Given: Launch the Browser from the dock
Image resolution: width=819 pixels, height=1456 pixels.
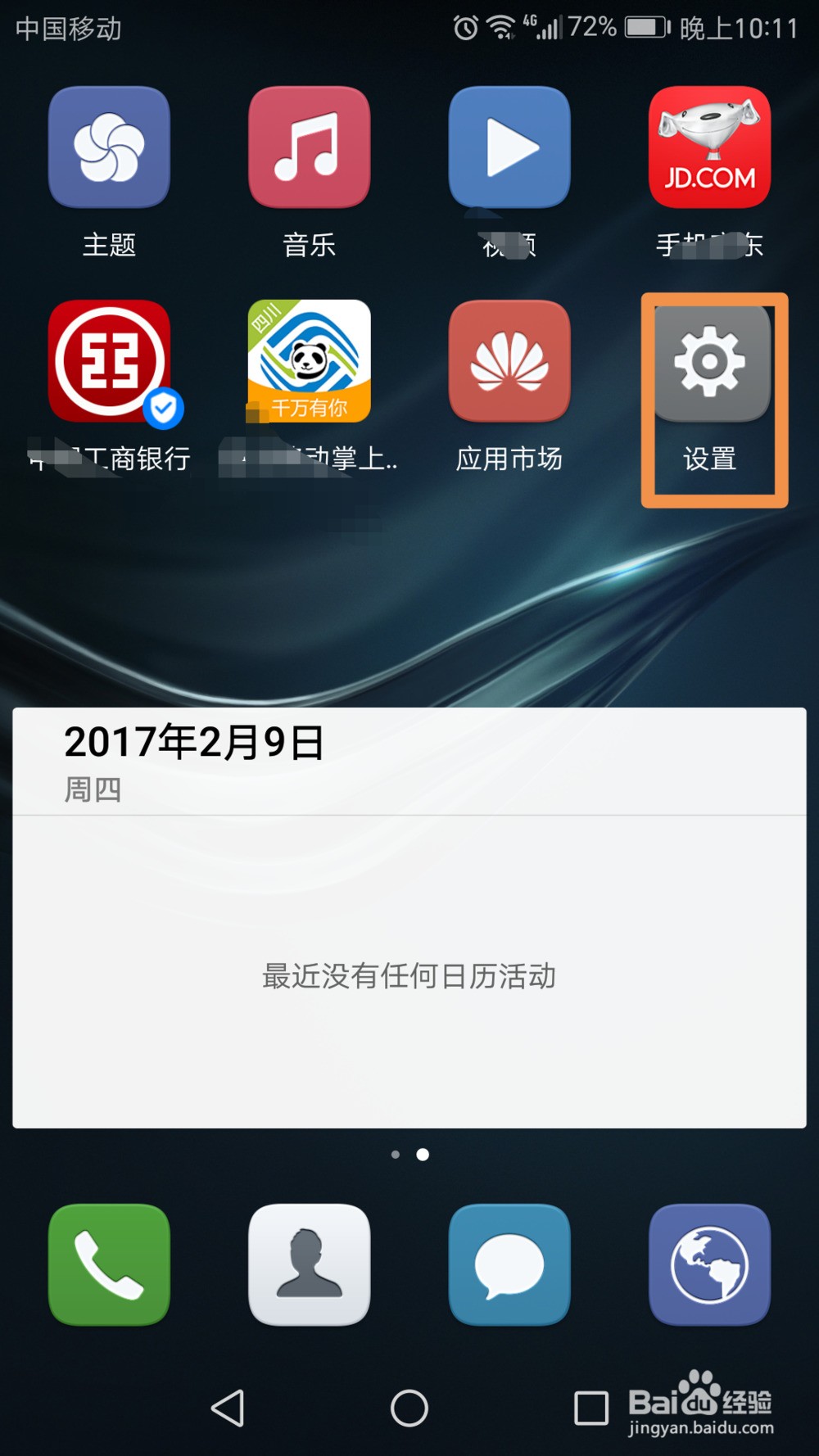Looking at the screenshot, I should pos(709,1265).
